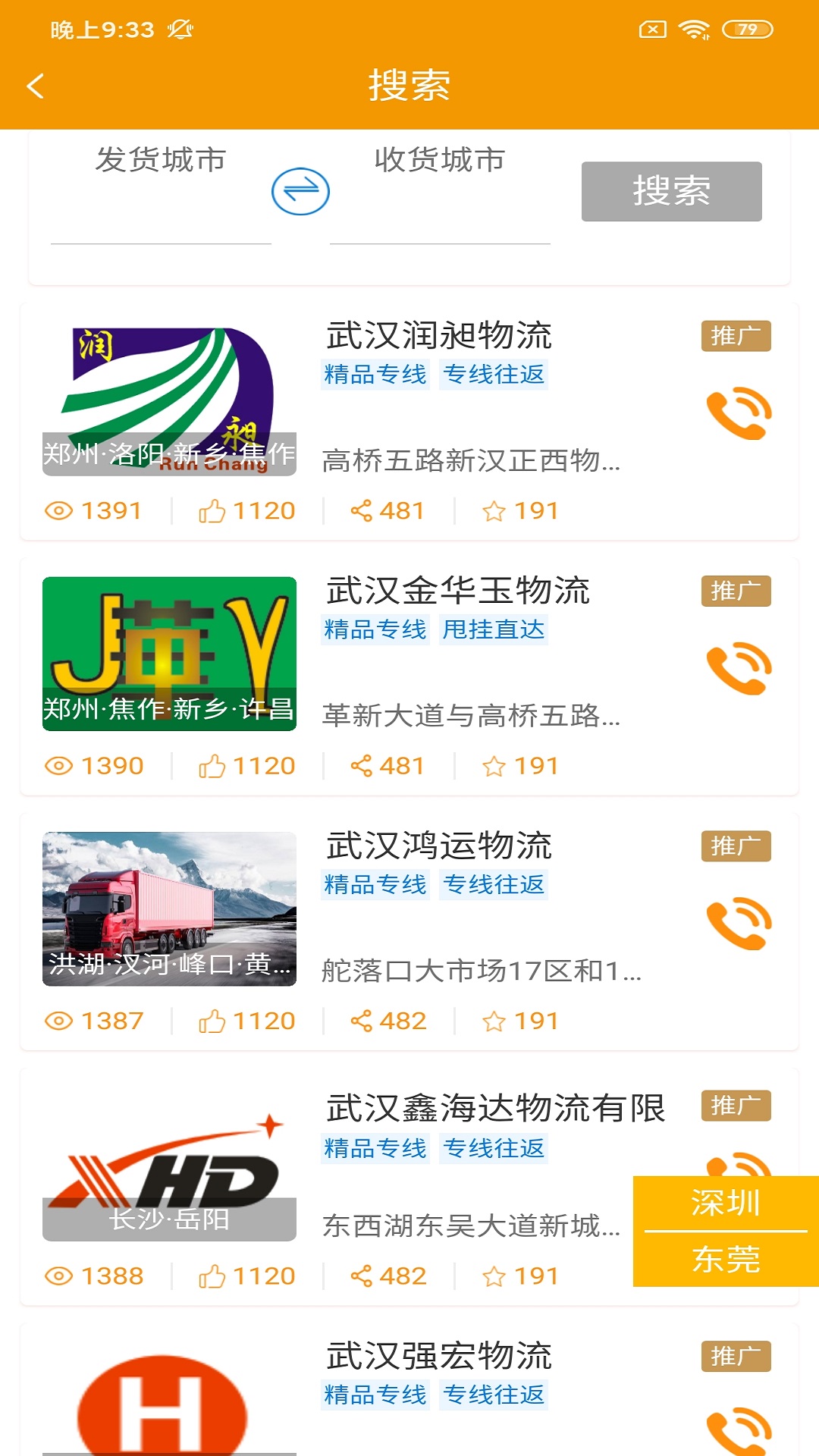Tap the back arrow in the header
Image resolution: width=819 pixels, height=1456 pixels.
point(36,86)
